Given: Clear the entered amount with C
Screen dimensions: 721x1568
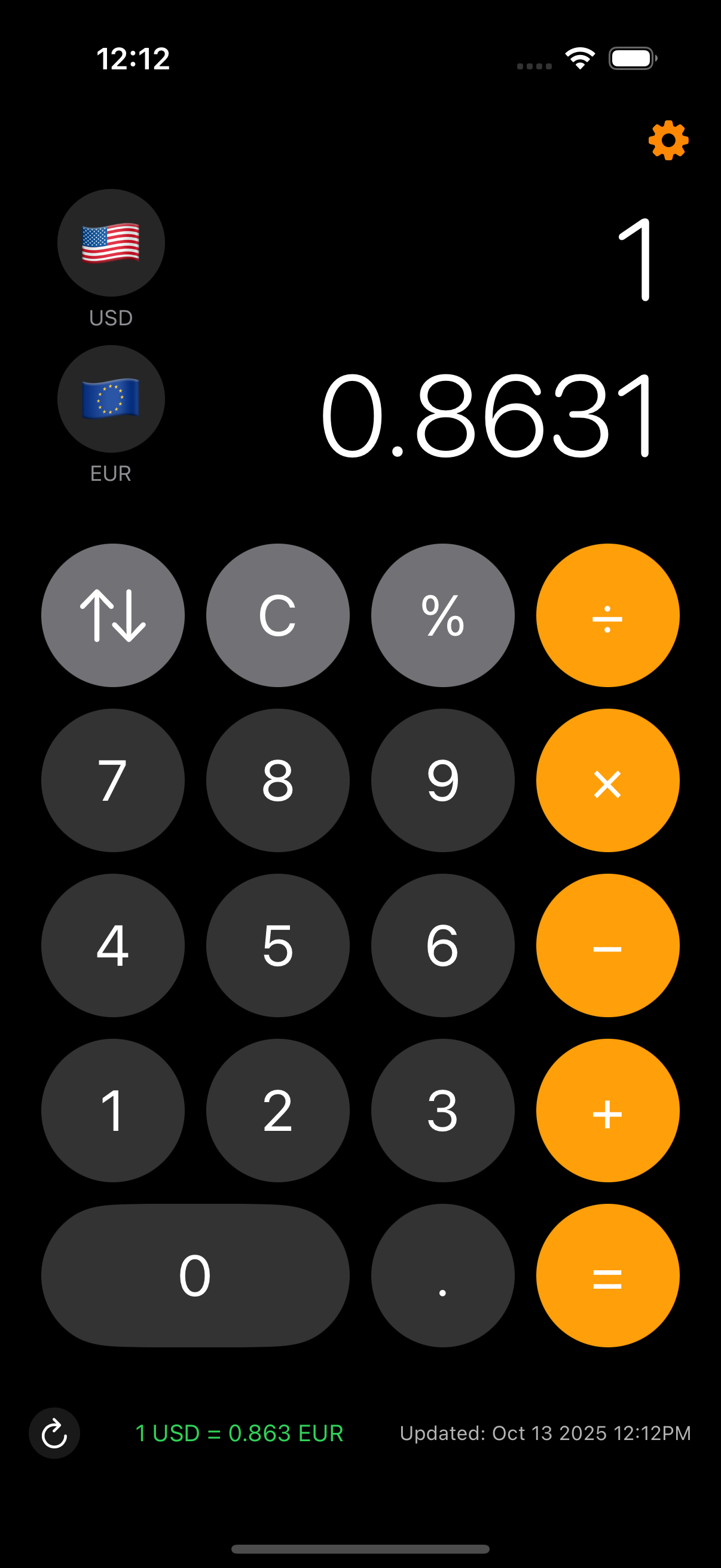Looking at the screenshot, I should click(x=277, y=615).
